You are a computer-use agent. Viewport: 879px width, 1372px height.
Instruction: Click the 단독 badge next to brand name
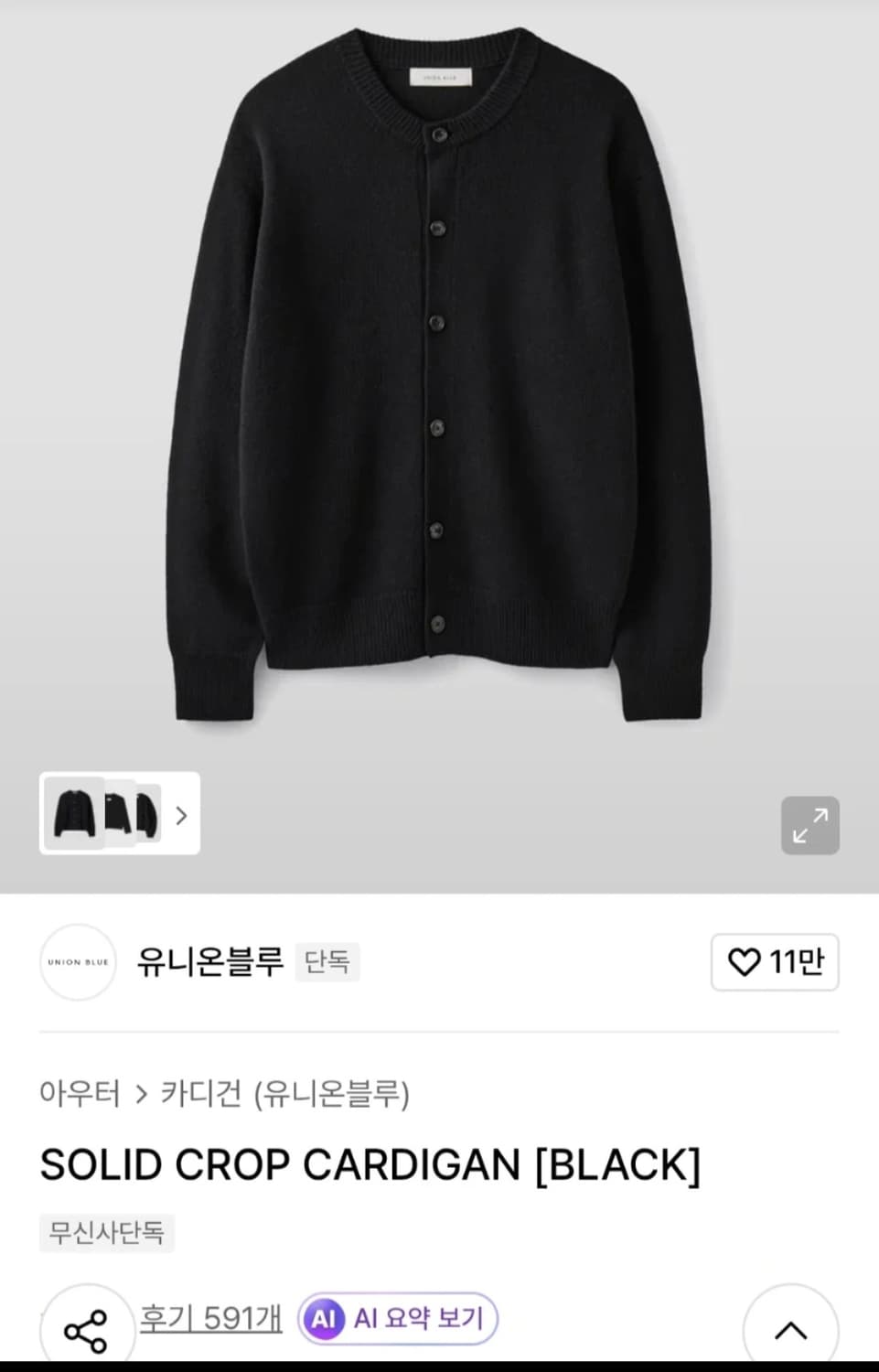[327, 962]
